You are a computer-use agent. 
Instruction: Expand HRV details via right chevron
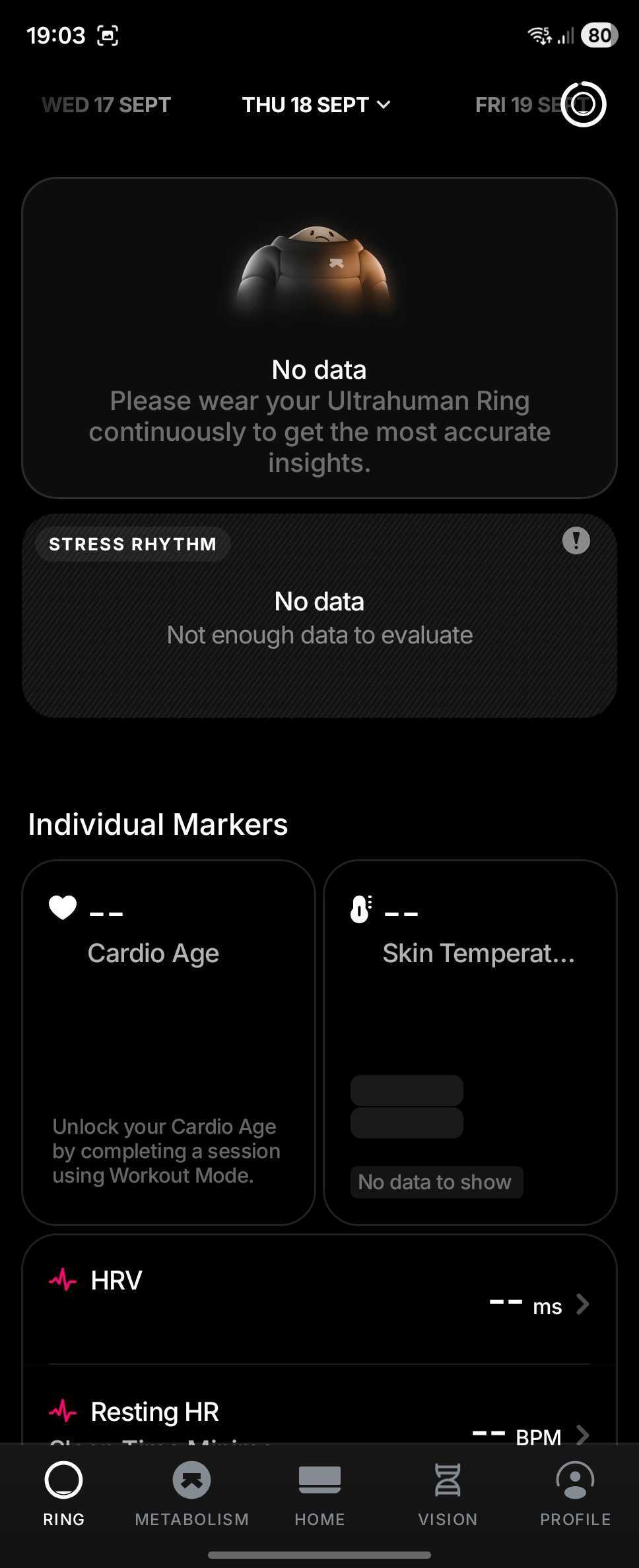point(582,1303)
